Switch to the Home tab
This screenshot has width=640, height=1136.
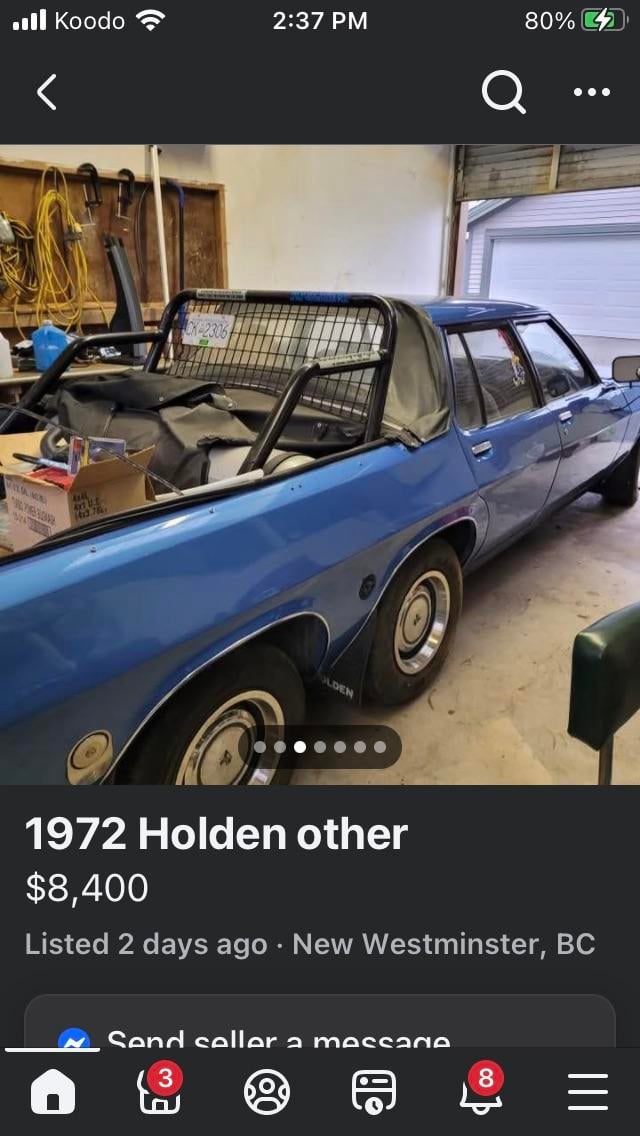(x=53, y=1091)
